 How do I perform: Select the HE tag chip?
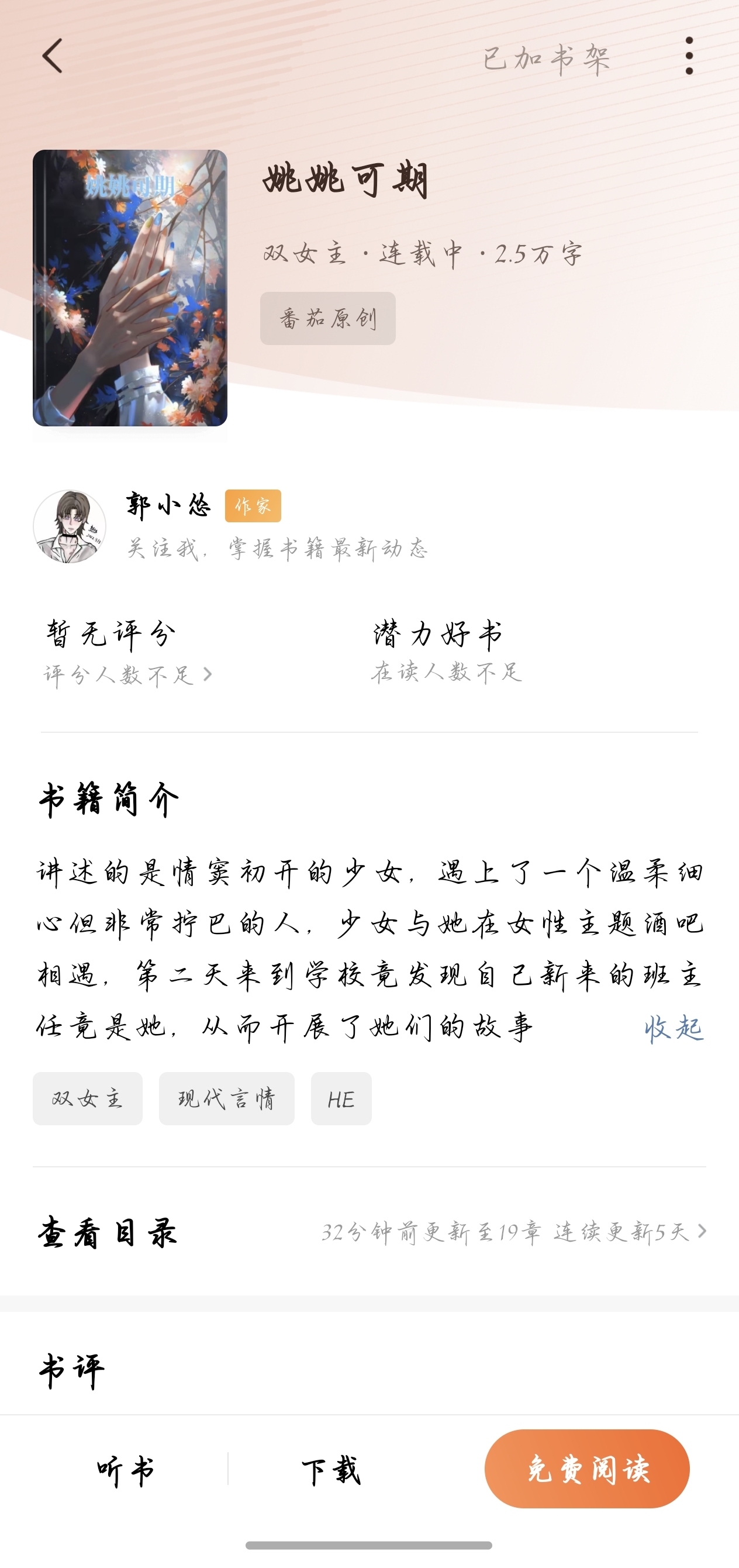(341, 1099)
